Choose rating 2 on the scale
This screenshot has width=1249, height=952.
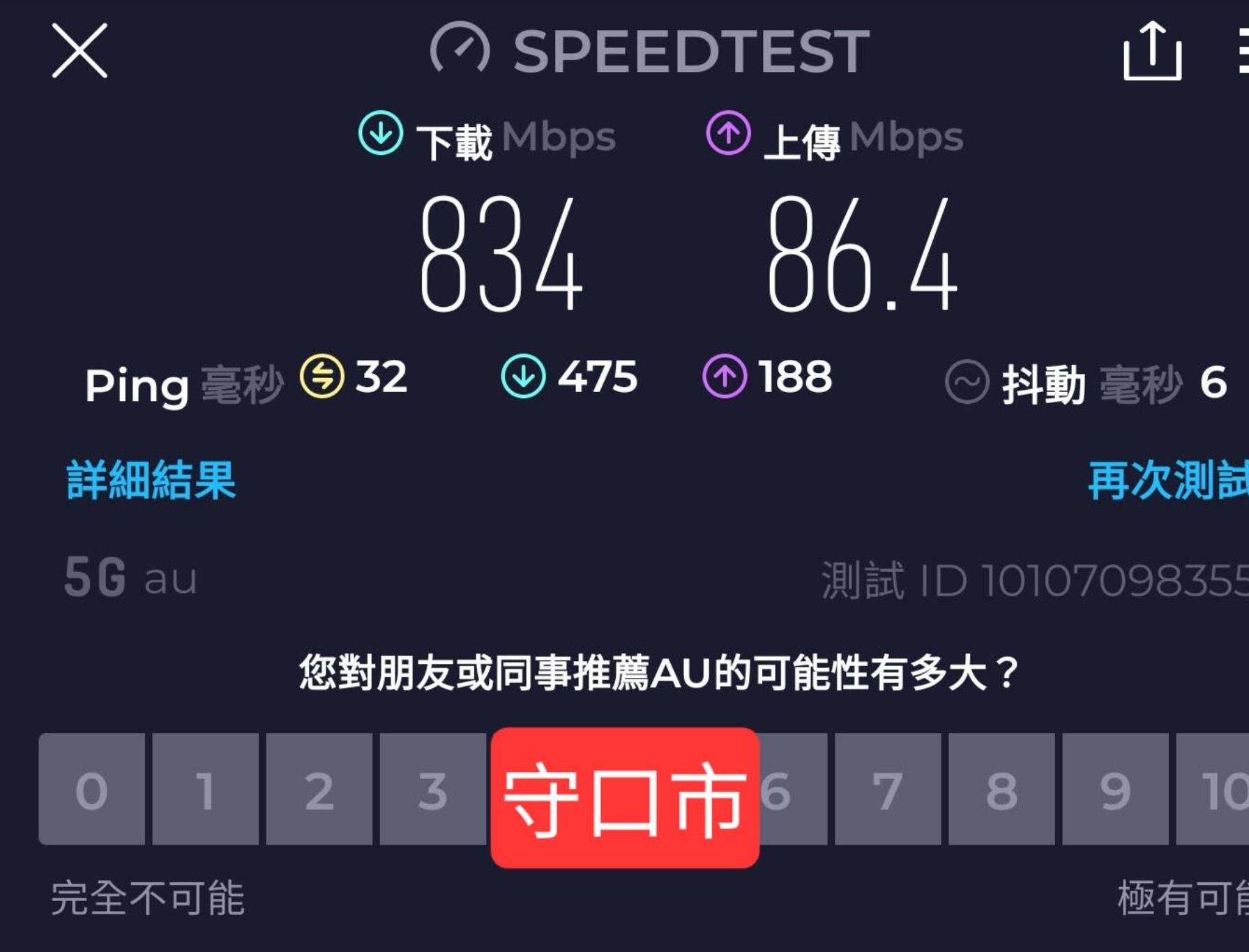(319, 789)
